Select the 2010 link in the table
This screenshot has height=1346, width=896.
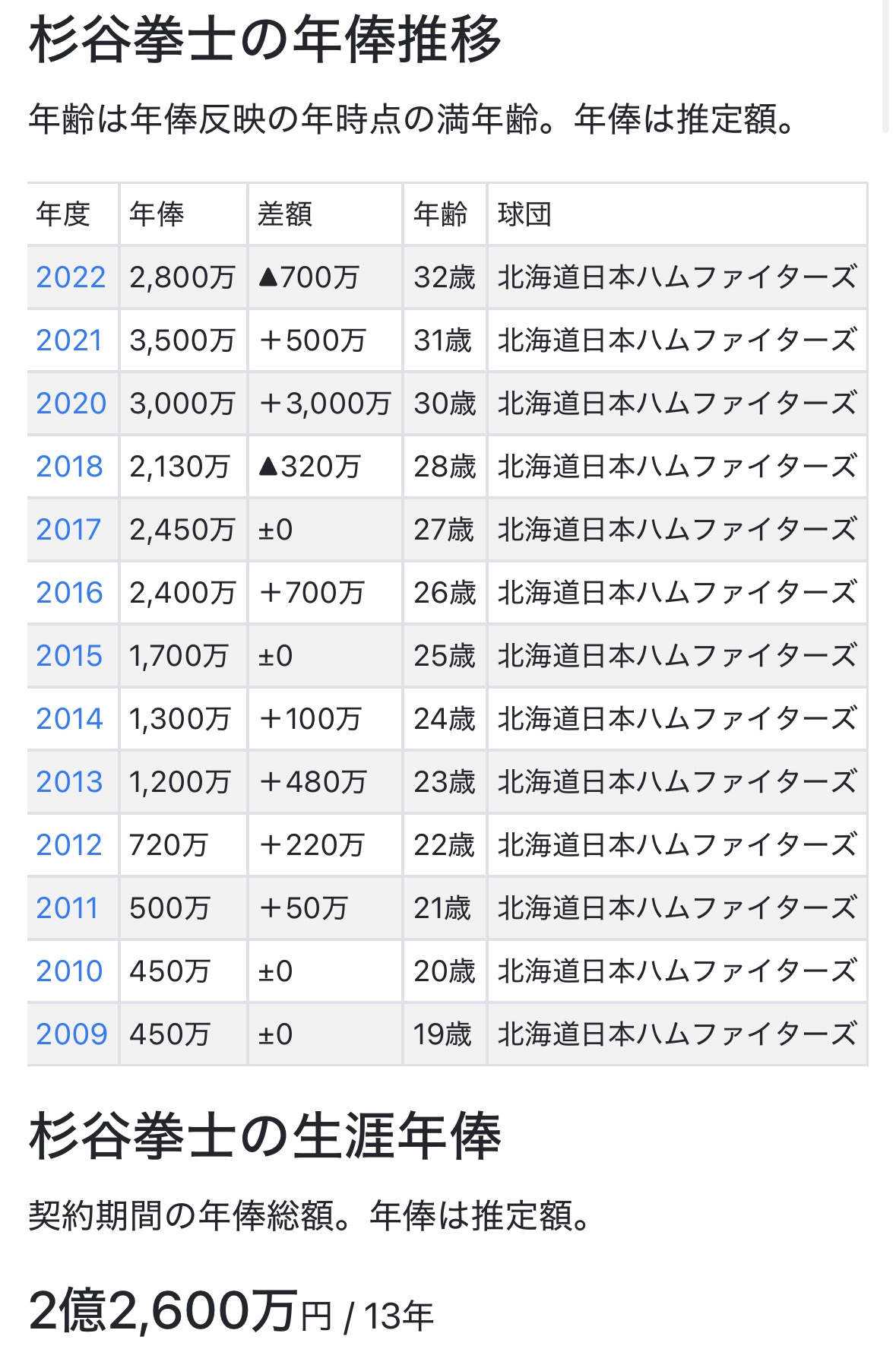click(69, 971)
